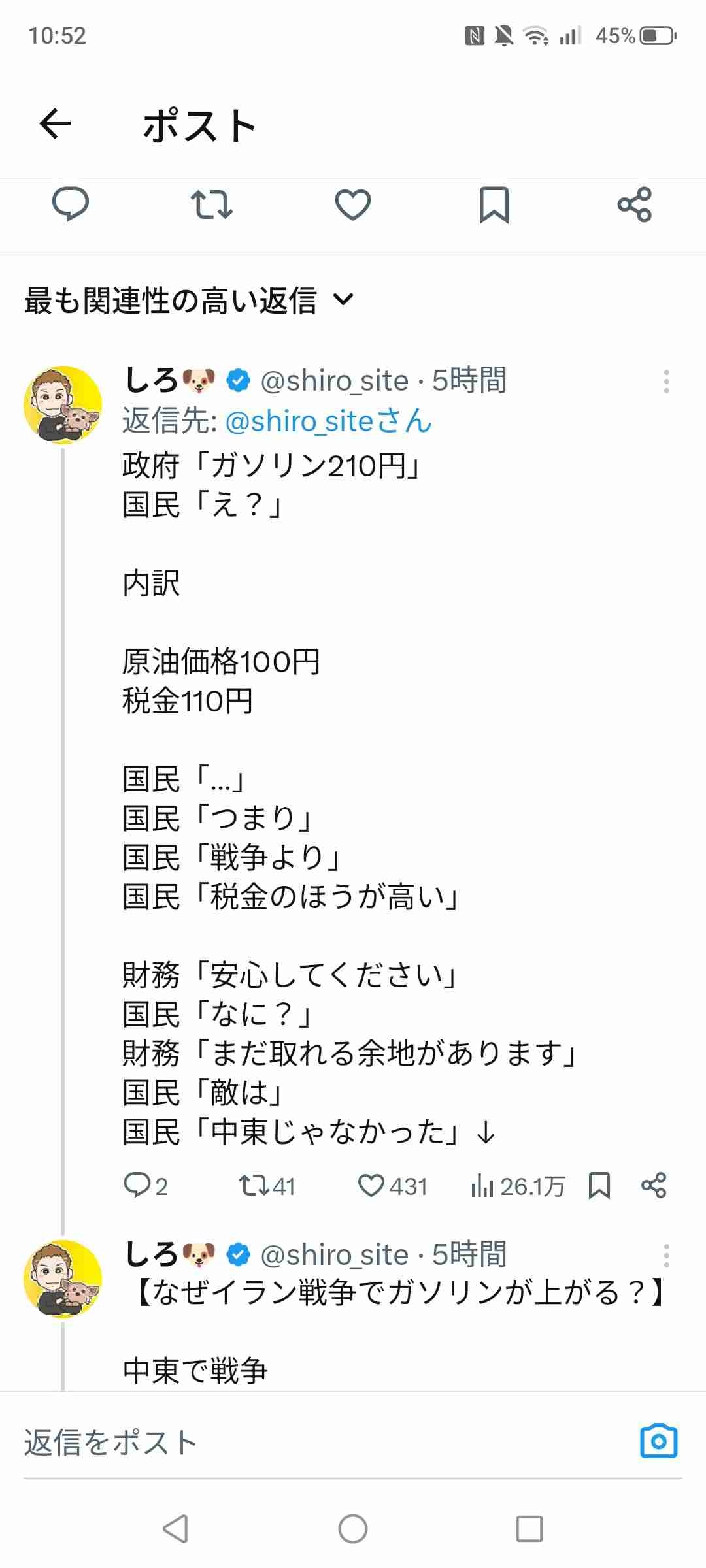Like the main post with the top heart

353,204
